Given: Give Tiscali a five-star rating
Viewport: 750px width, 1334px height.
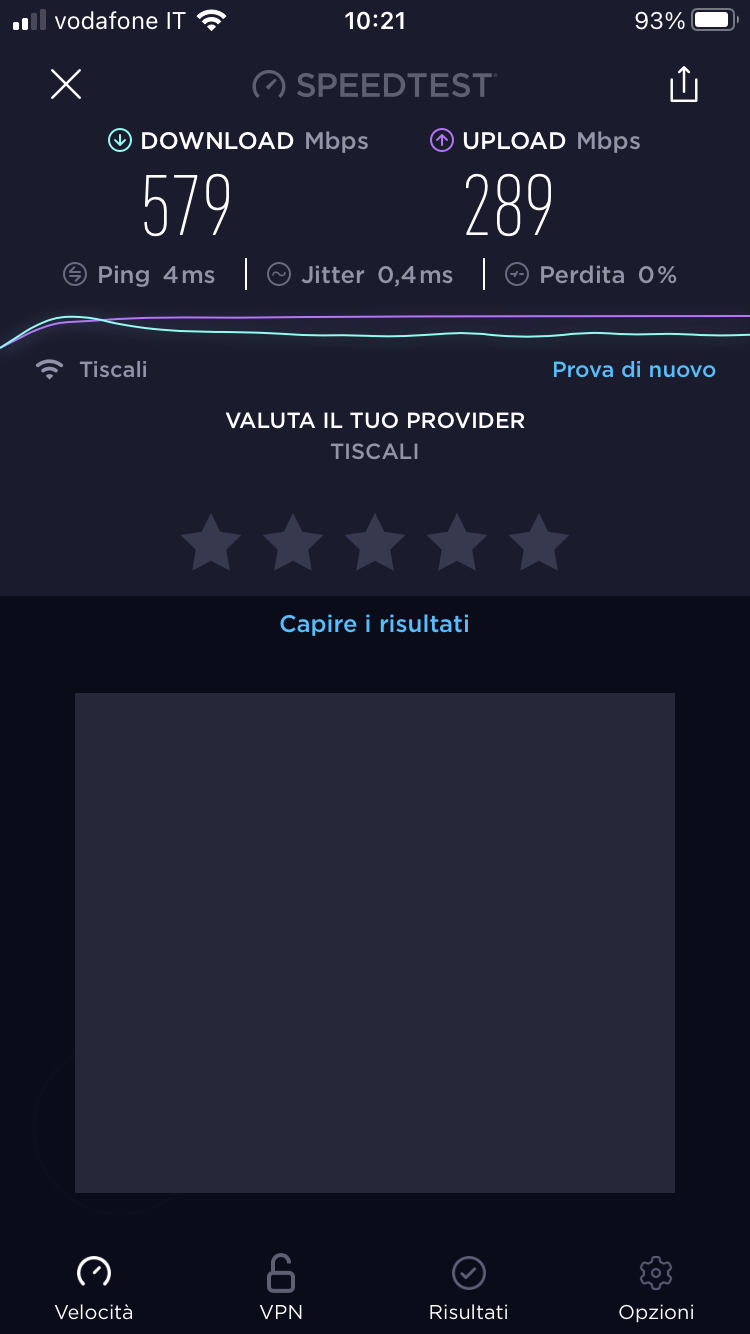Looking at the screenshot, I should [x=539, y=543].
